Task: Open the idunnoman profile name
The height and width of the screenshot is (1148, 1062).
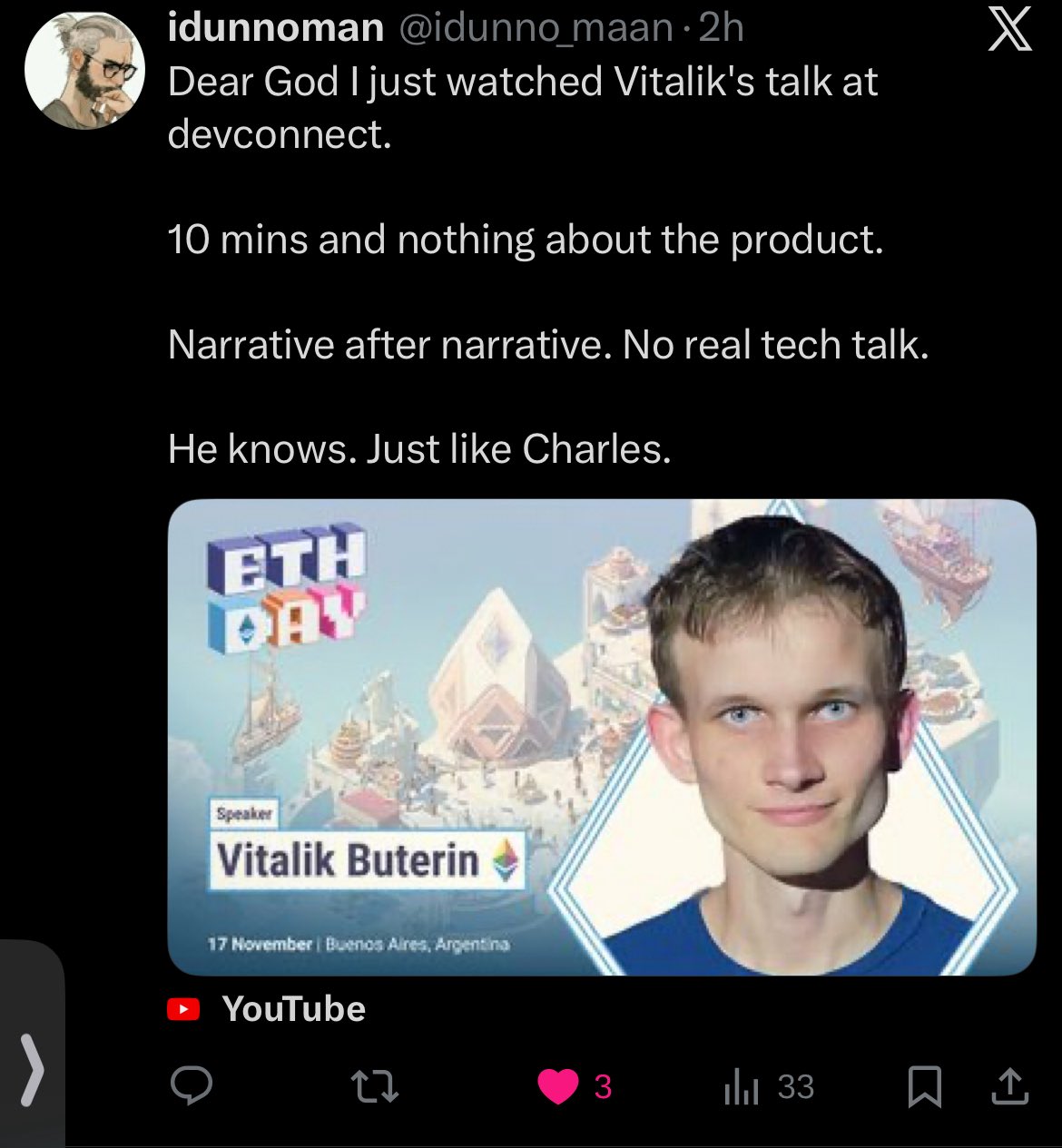Action: (275, 28)
